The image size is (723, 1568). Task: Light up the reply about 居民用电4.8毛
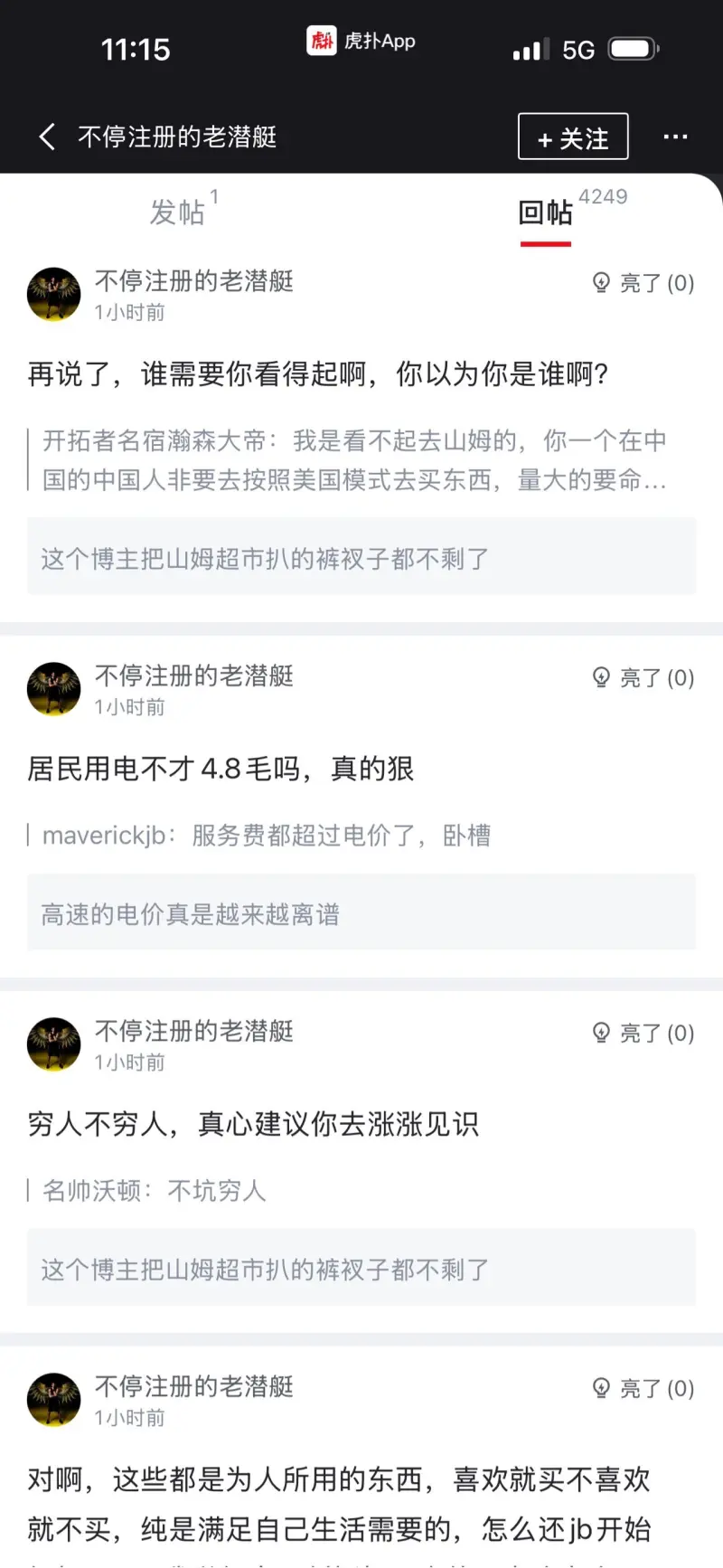tap(643, 677)
